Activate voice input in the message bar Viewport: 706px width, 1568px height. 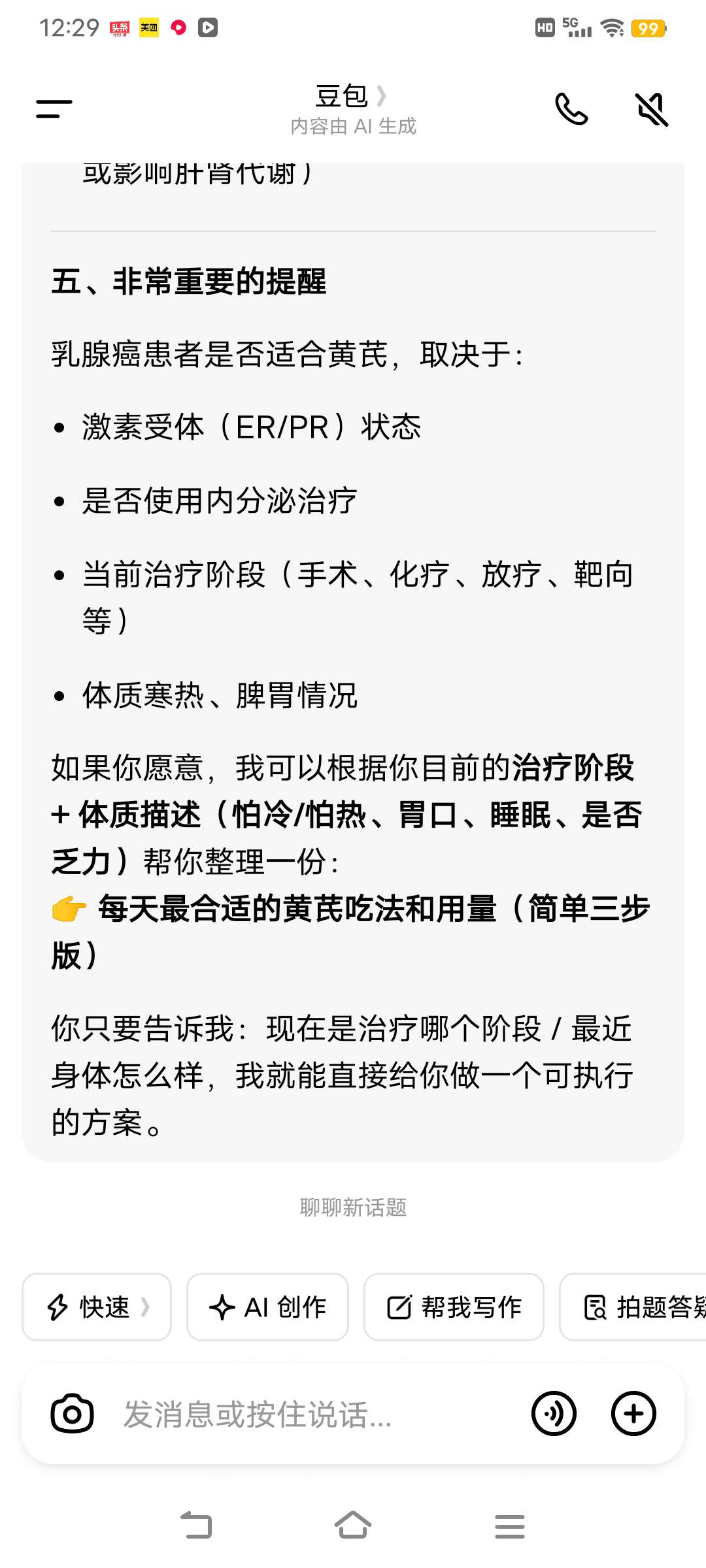click(553, 1414)
